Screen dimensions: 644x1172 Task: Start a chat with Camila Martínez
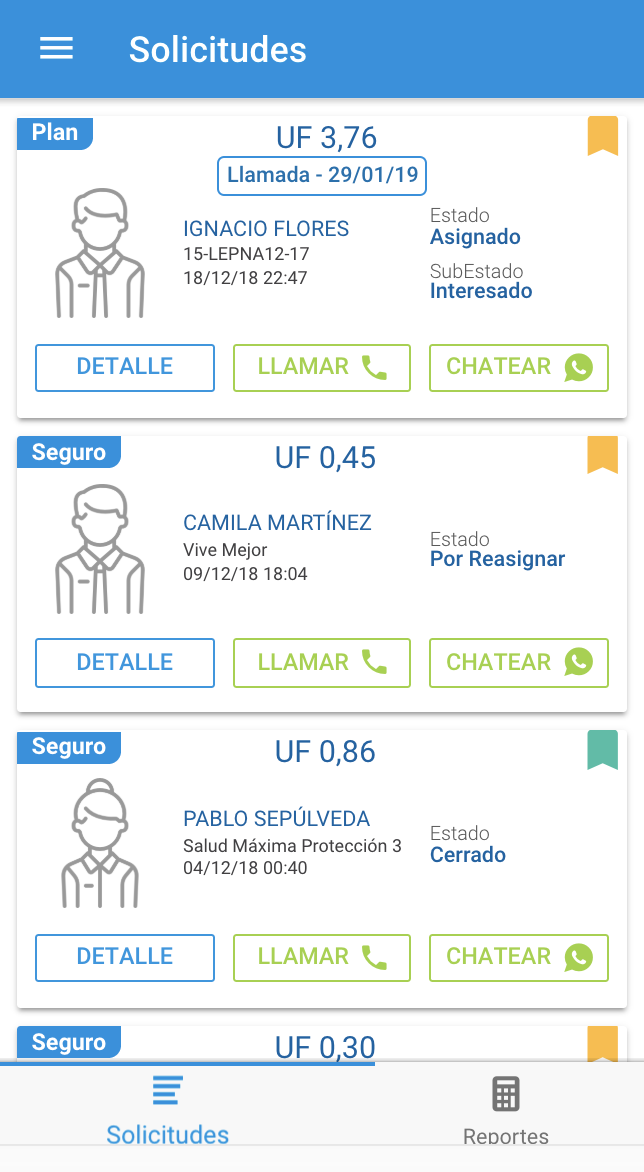click(519, 663)
